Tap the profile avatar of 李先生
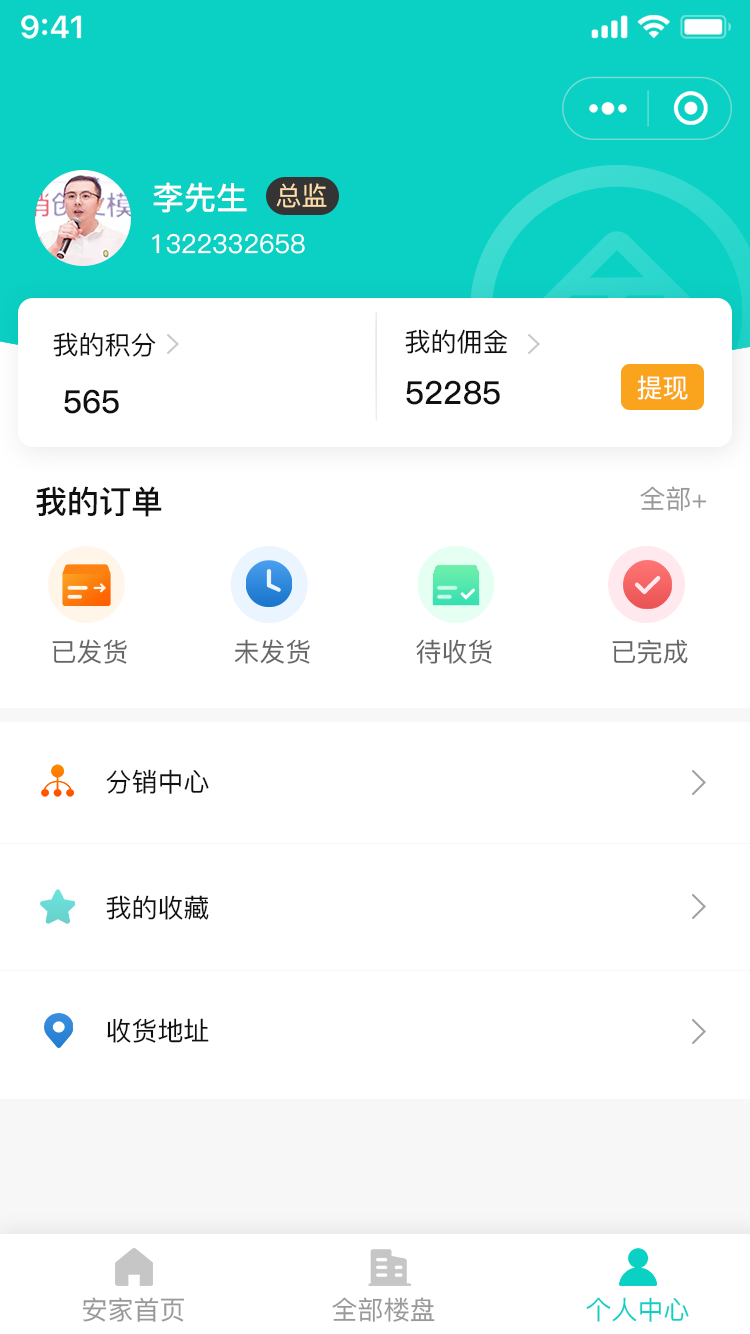The image size is (750, 1334). (x=83, y=218)
